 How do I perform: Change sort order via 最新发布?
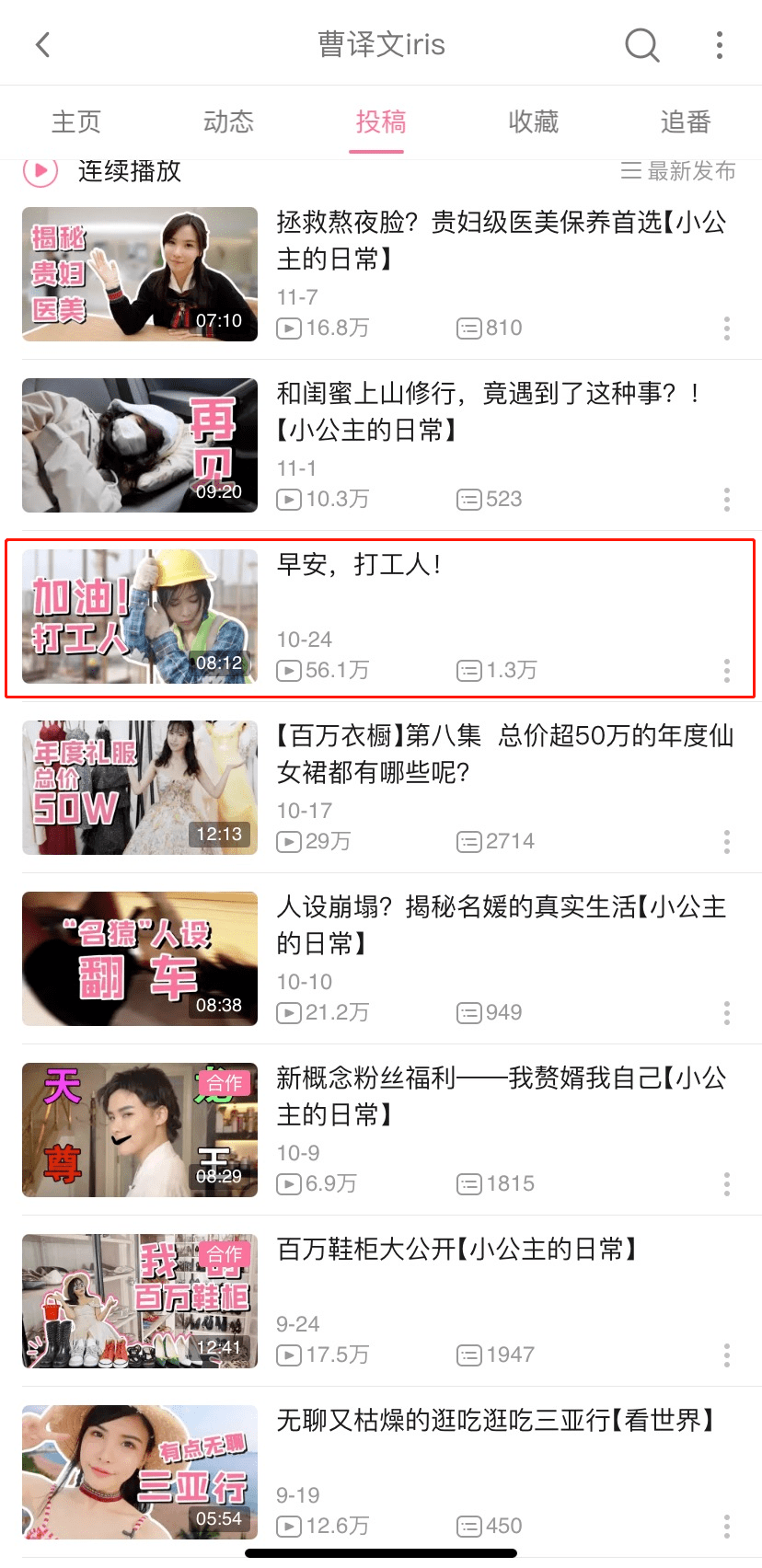pos(678,171)
